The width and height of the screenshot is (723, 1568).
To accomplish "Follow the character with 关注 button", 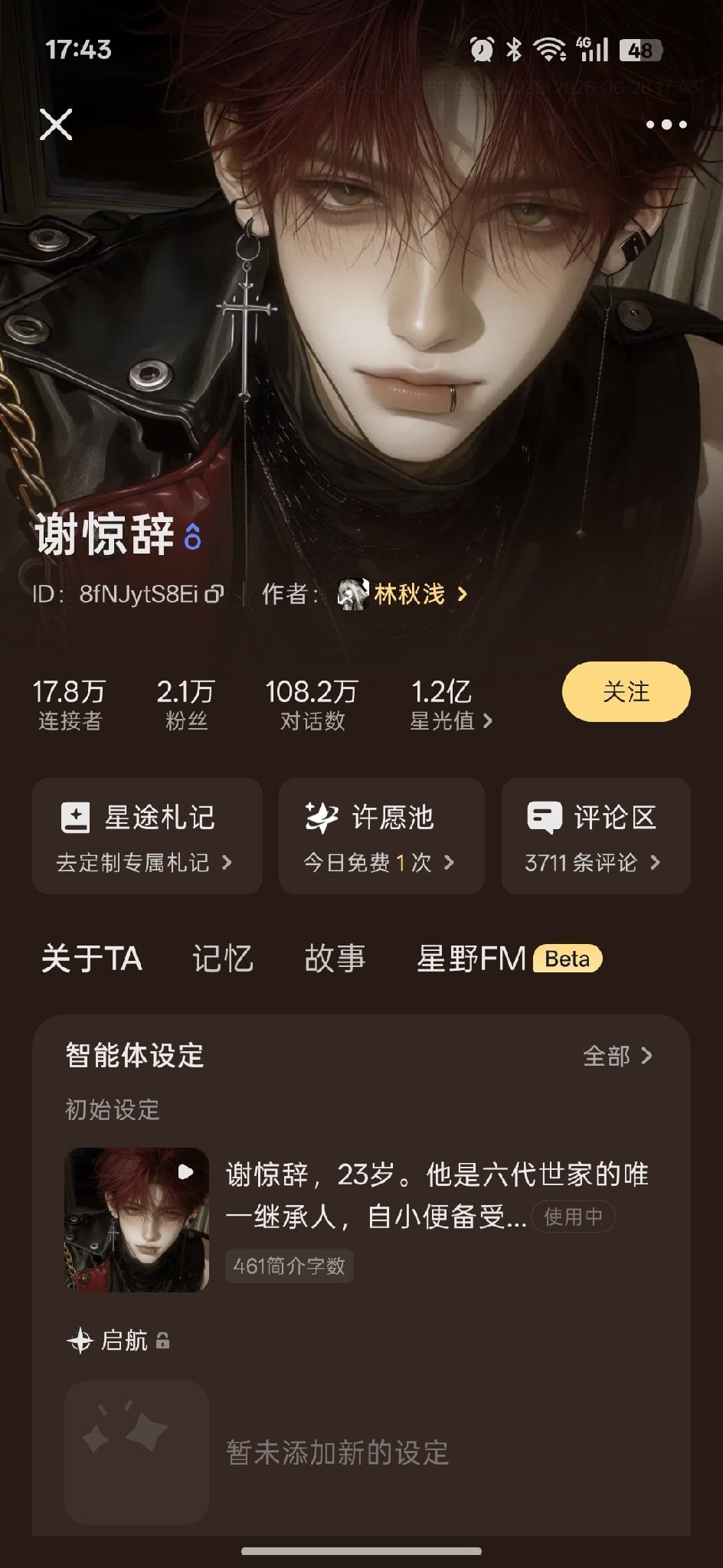I will (x=626, y=691).
